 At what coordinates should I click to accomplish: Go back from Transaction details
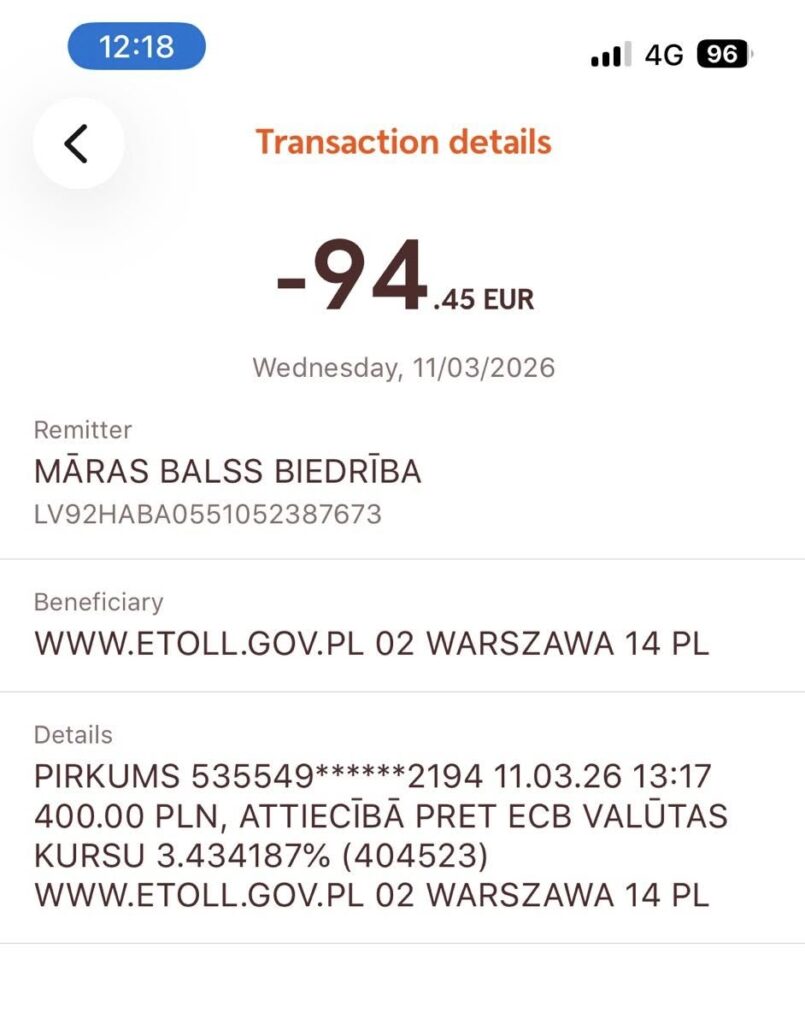tap(77, 143)
